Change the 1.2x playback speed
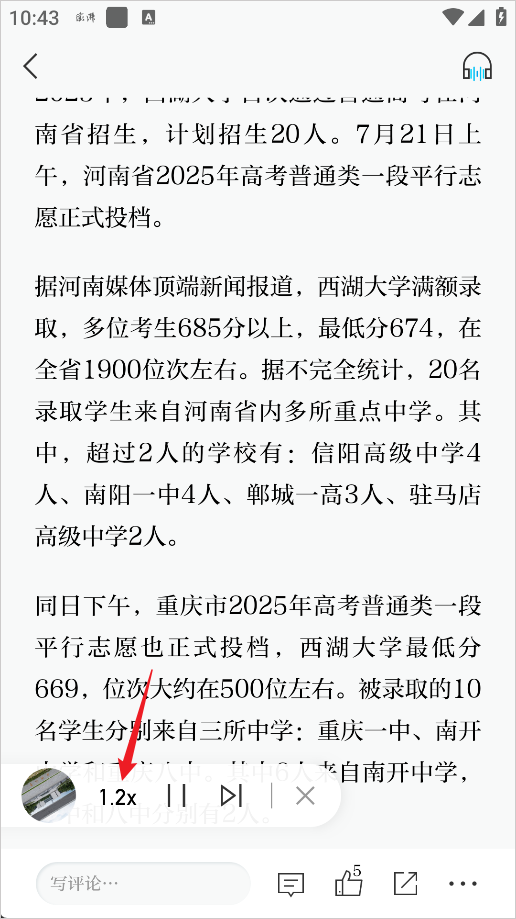516x919 pixels. (x=117, y=798)
